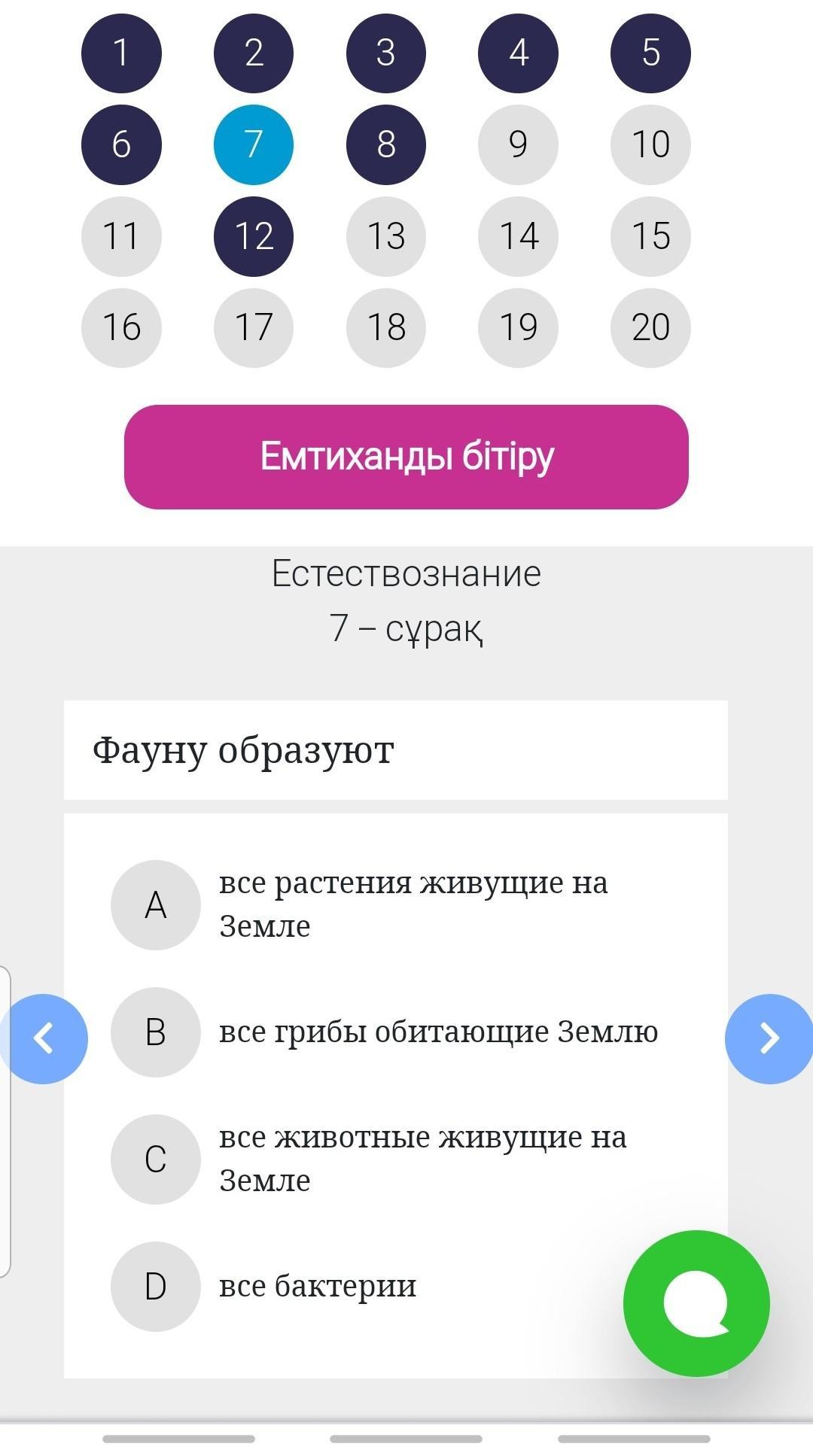
Task: Go to the previous question arrow
Action: [43, 1039]
